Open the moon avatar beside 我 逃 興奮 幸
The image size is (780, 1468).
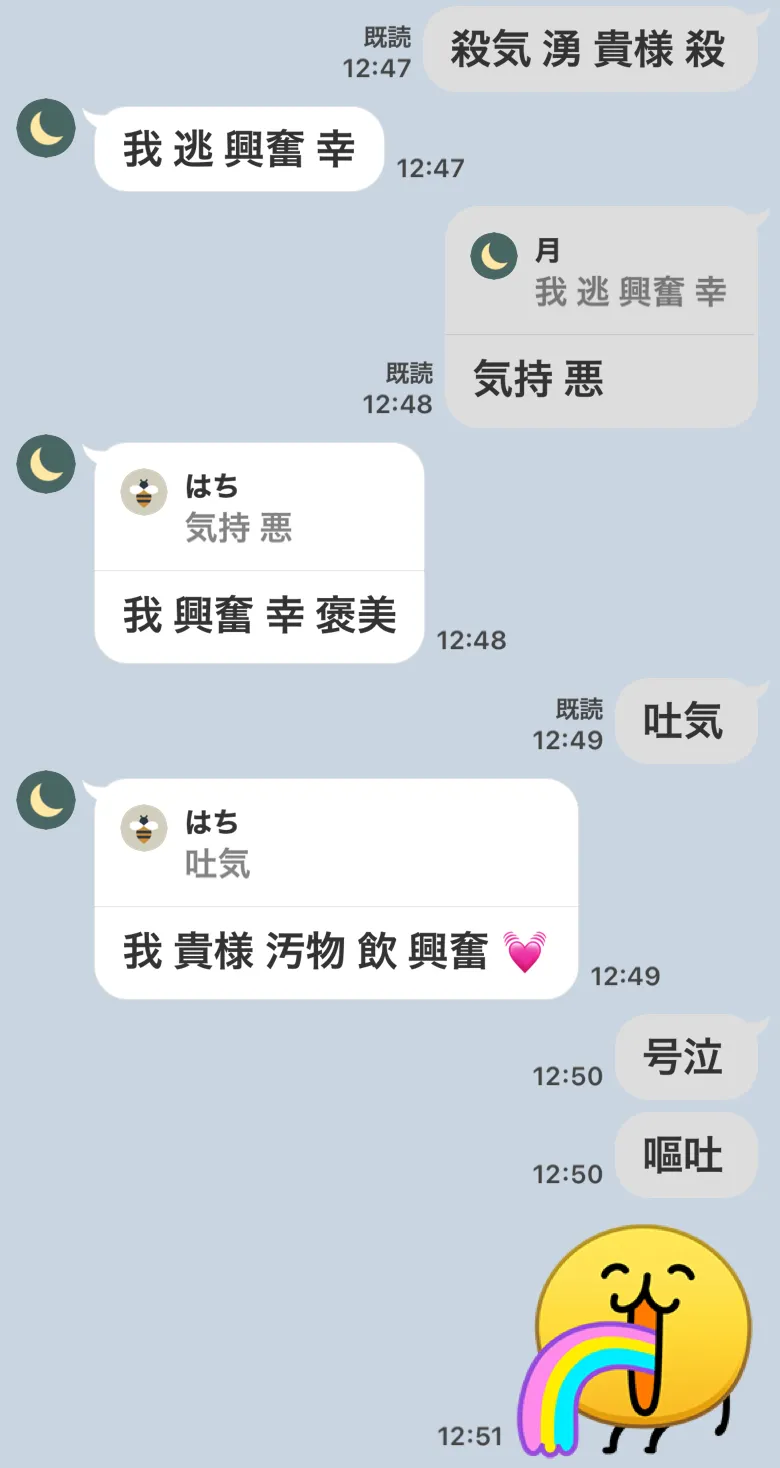(x=46, y=128)
